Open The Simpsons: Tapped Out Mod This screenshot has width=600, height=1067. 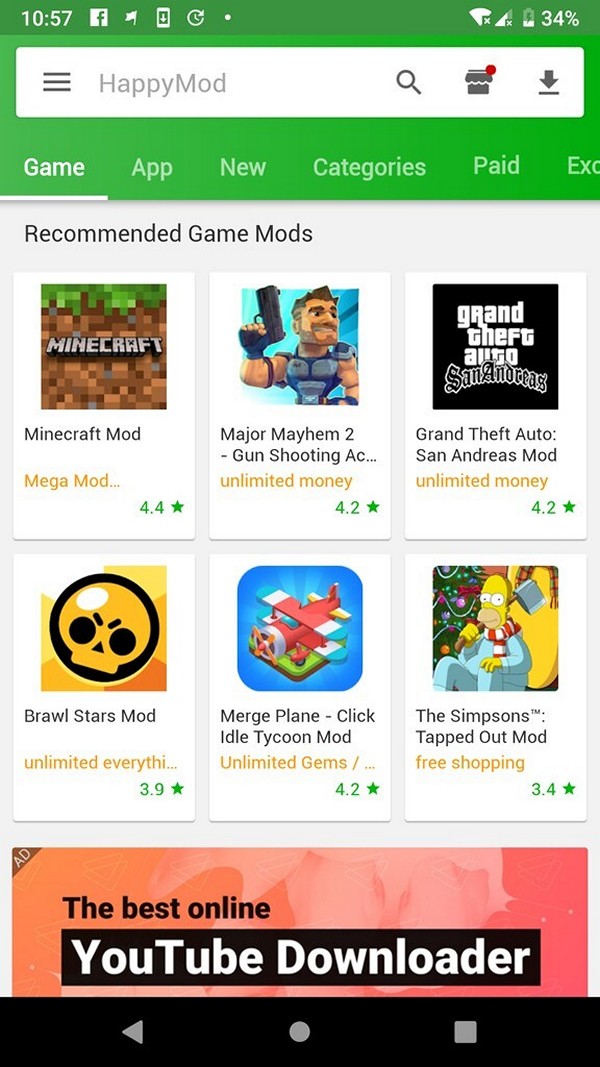click(x=496, y=687)
